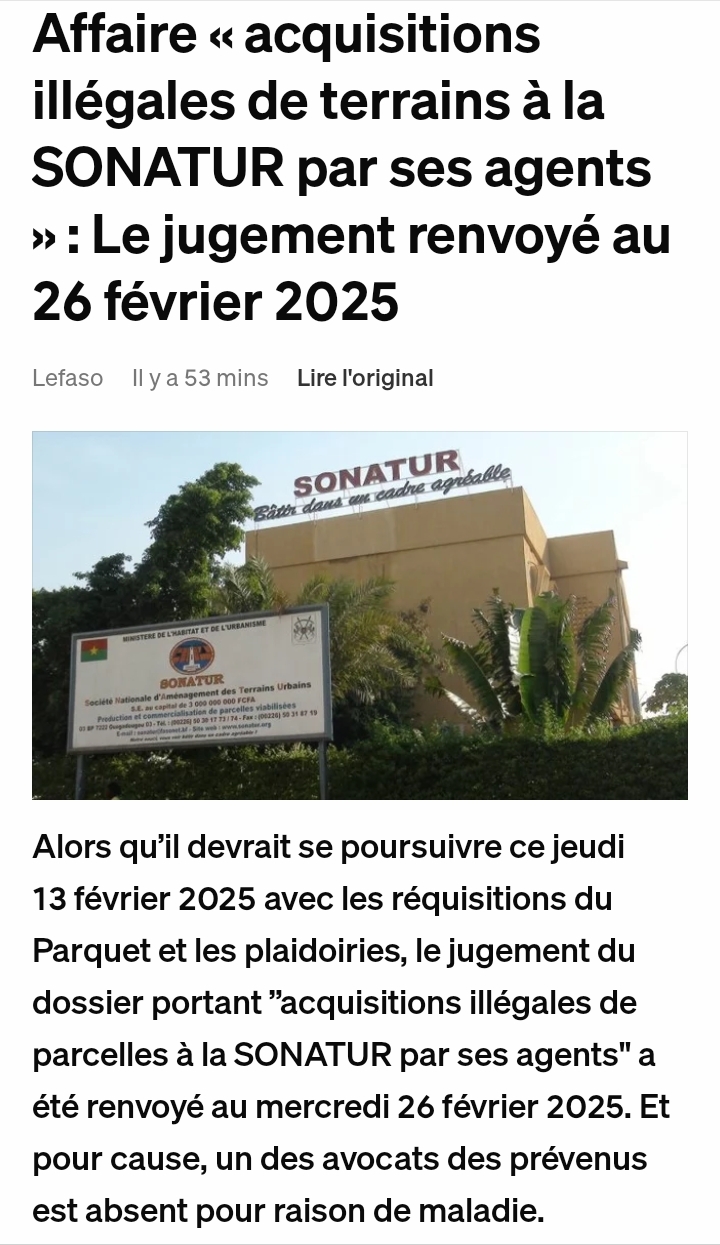Open the SONATUR building article image
This screenshot has width=720, height=1245.
coord(360,615)
